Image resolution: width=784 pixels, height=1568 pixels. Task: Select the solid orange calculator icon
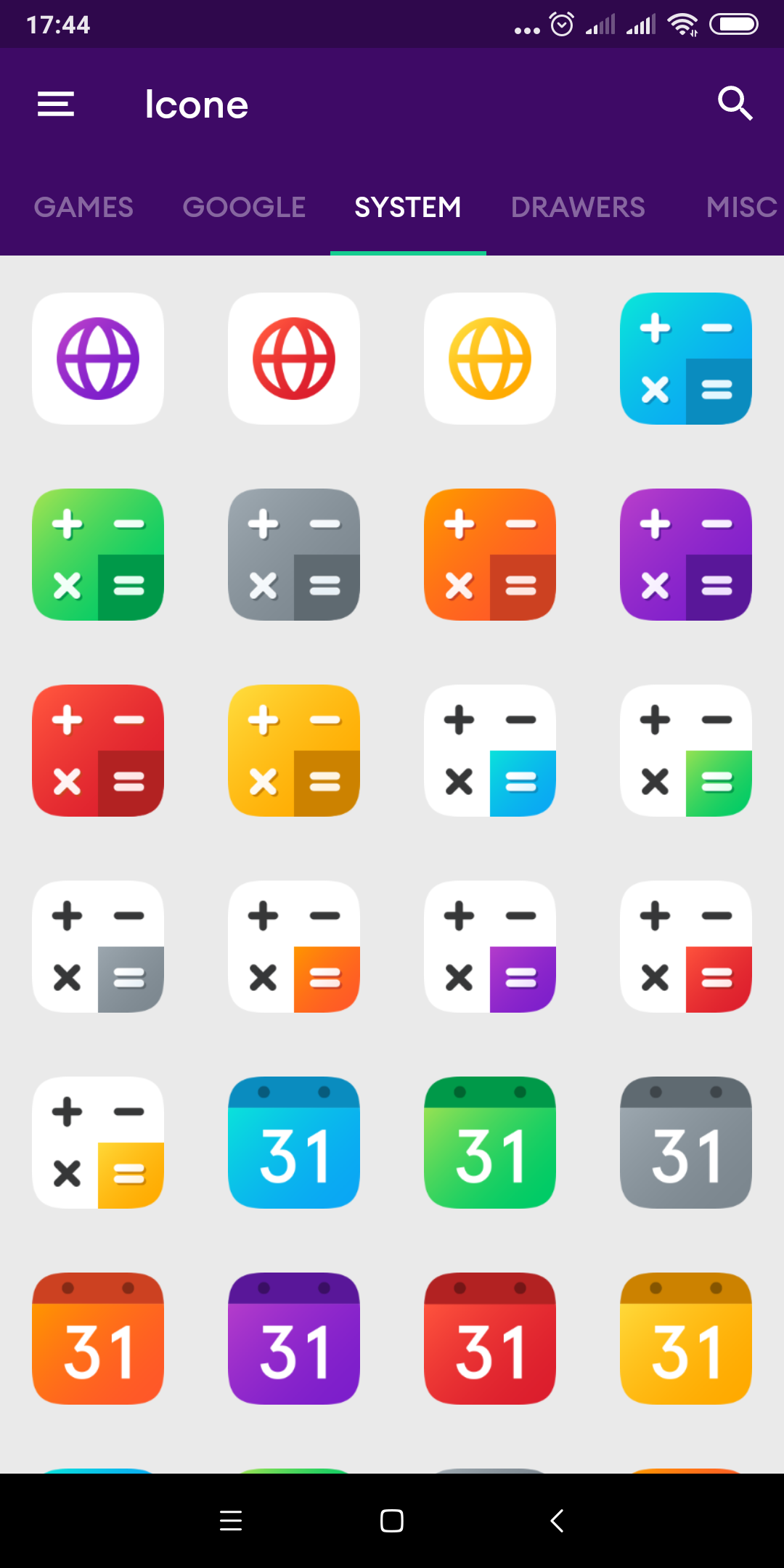[x=490, y=555]
